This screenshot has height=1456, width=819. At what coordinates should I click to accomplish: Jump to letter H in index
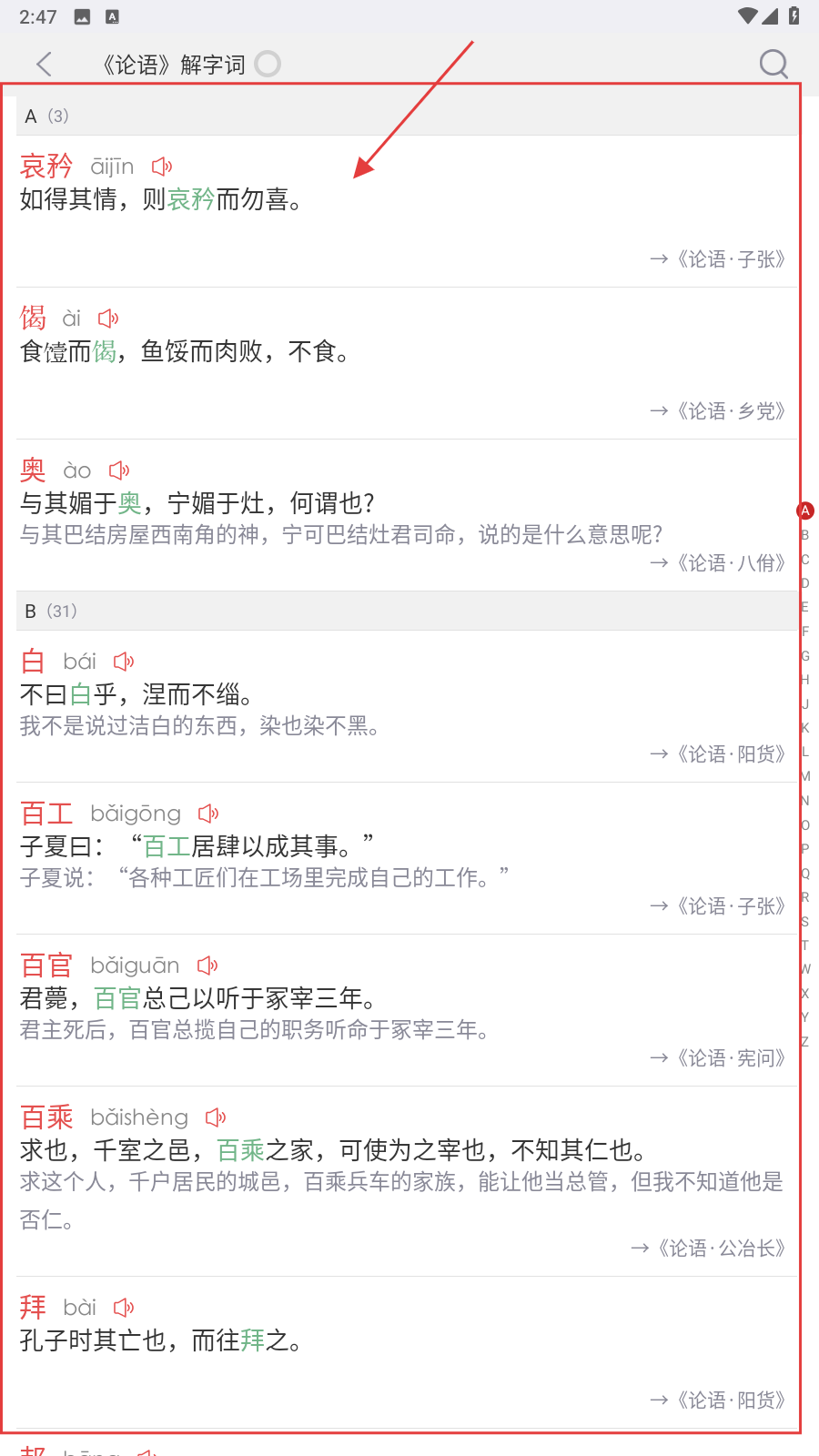[805, 680]
